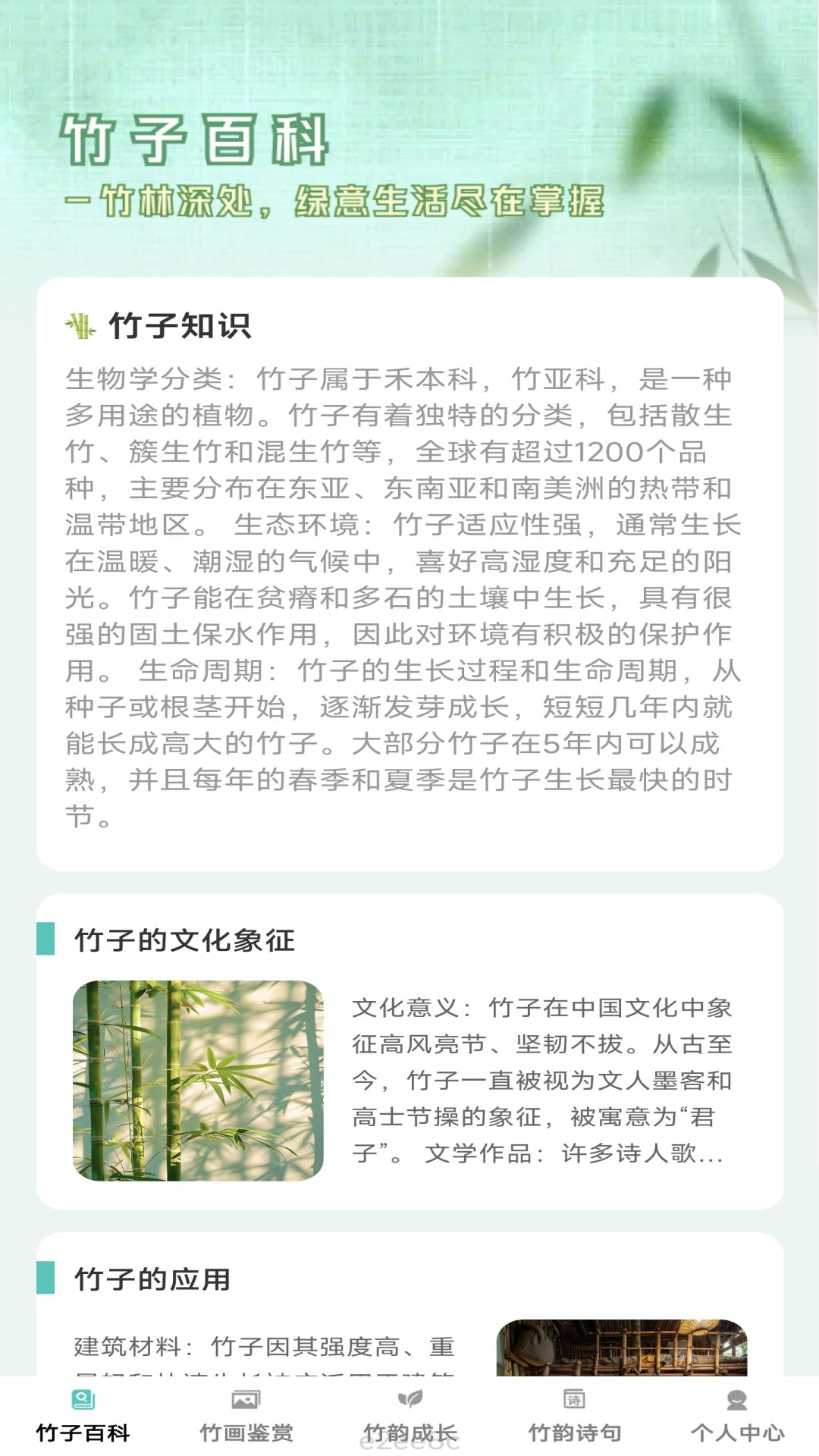Select the 竹子百科 tab
Image resolution: width=819 pixels, height=1456 pixels.
point(83,1415)
